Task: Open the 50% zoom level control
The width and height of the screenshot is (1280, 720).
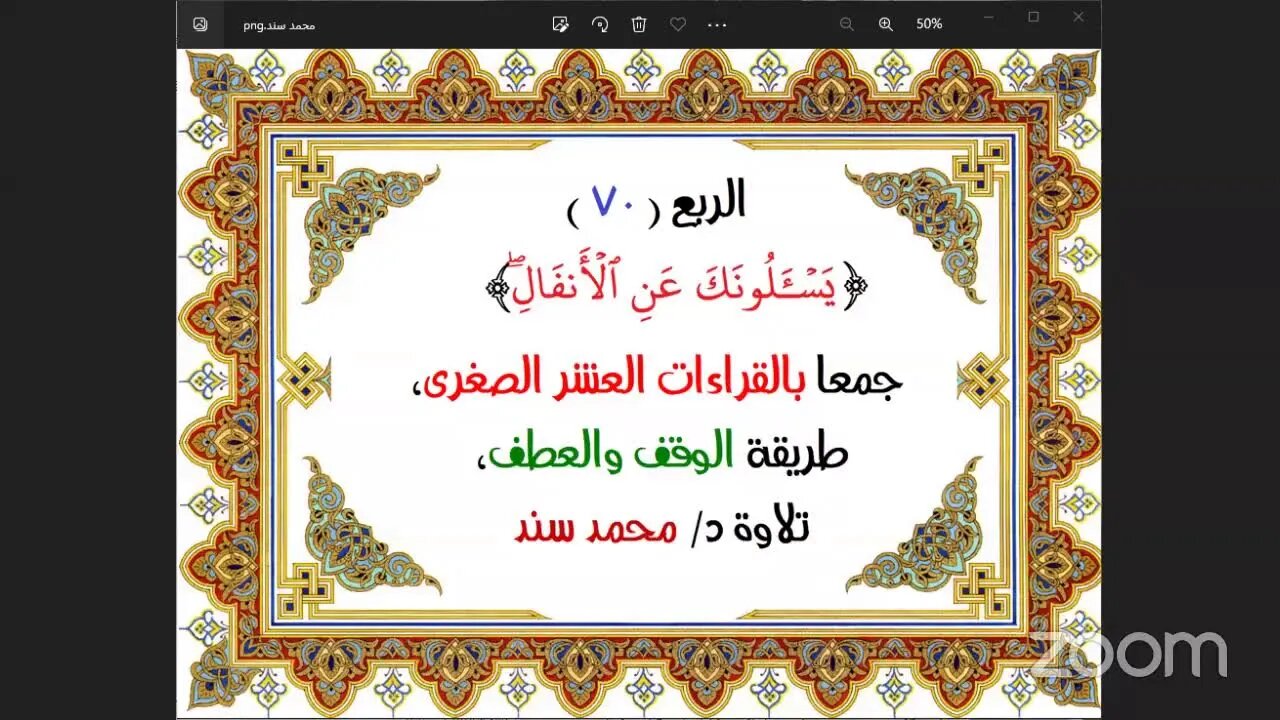Action: [x=929, y=24]
